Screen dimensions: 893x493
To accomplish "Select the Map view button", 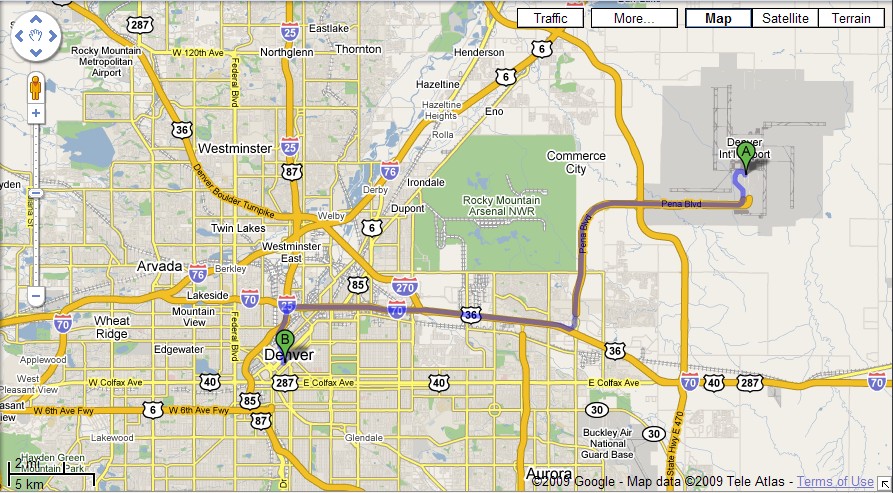I will pyautogui.click(x=718, y=18).
